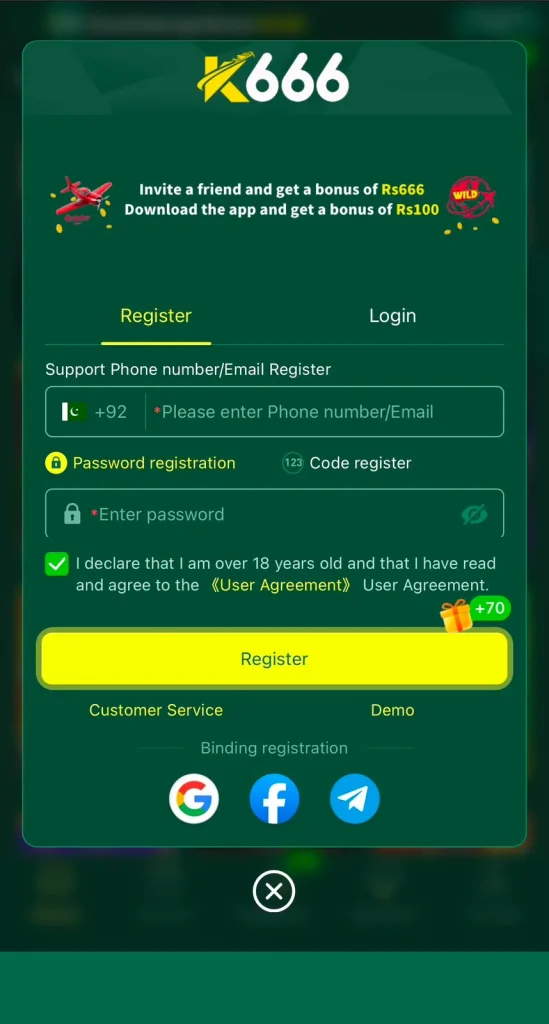Switch to the Login tab
Viewport: 549px width, 1024px height.
pyautogui.click(x=392, y=316)
